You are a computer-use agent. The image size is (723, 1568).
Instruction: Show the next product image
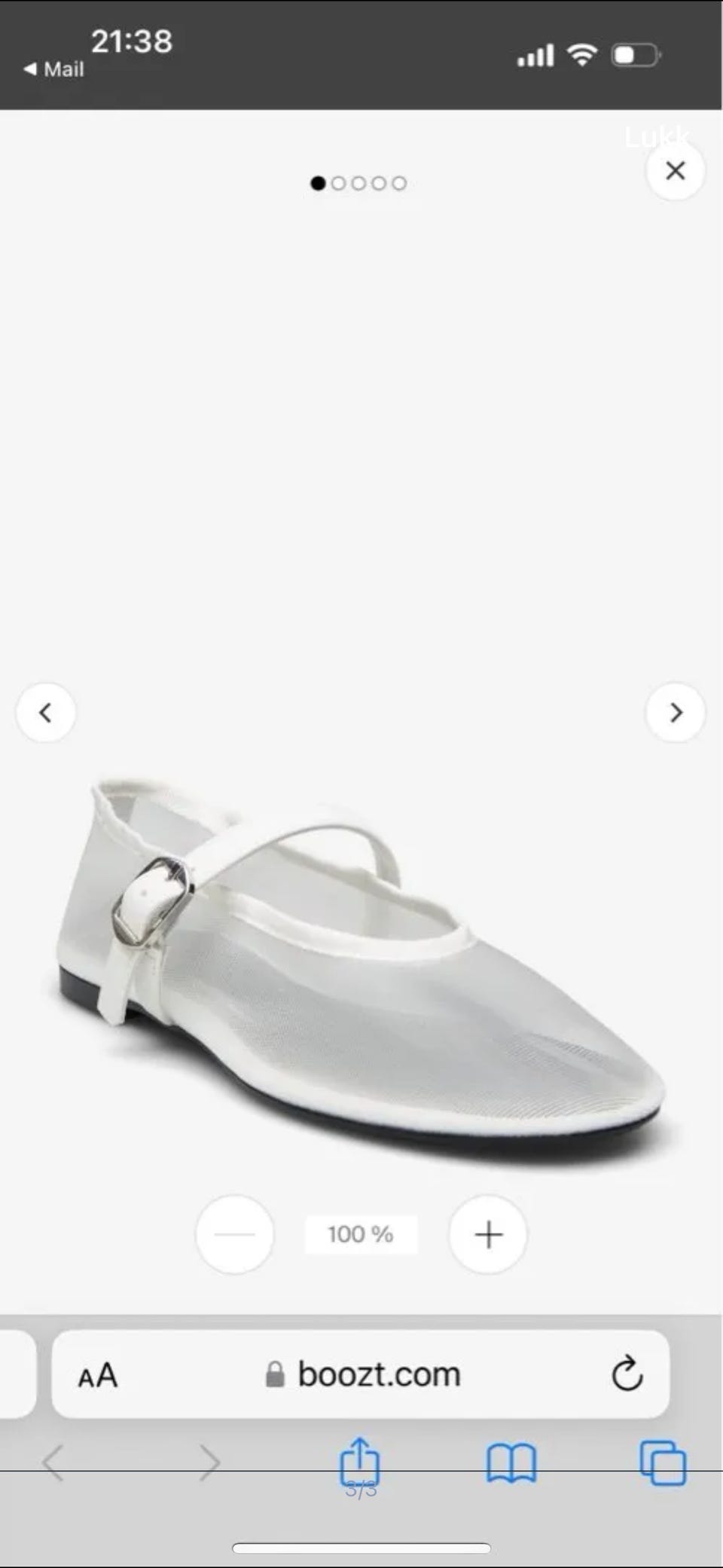pyautogui.click(x=676, y=712)
